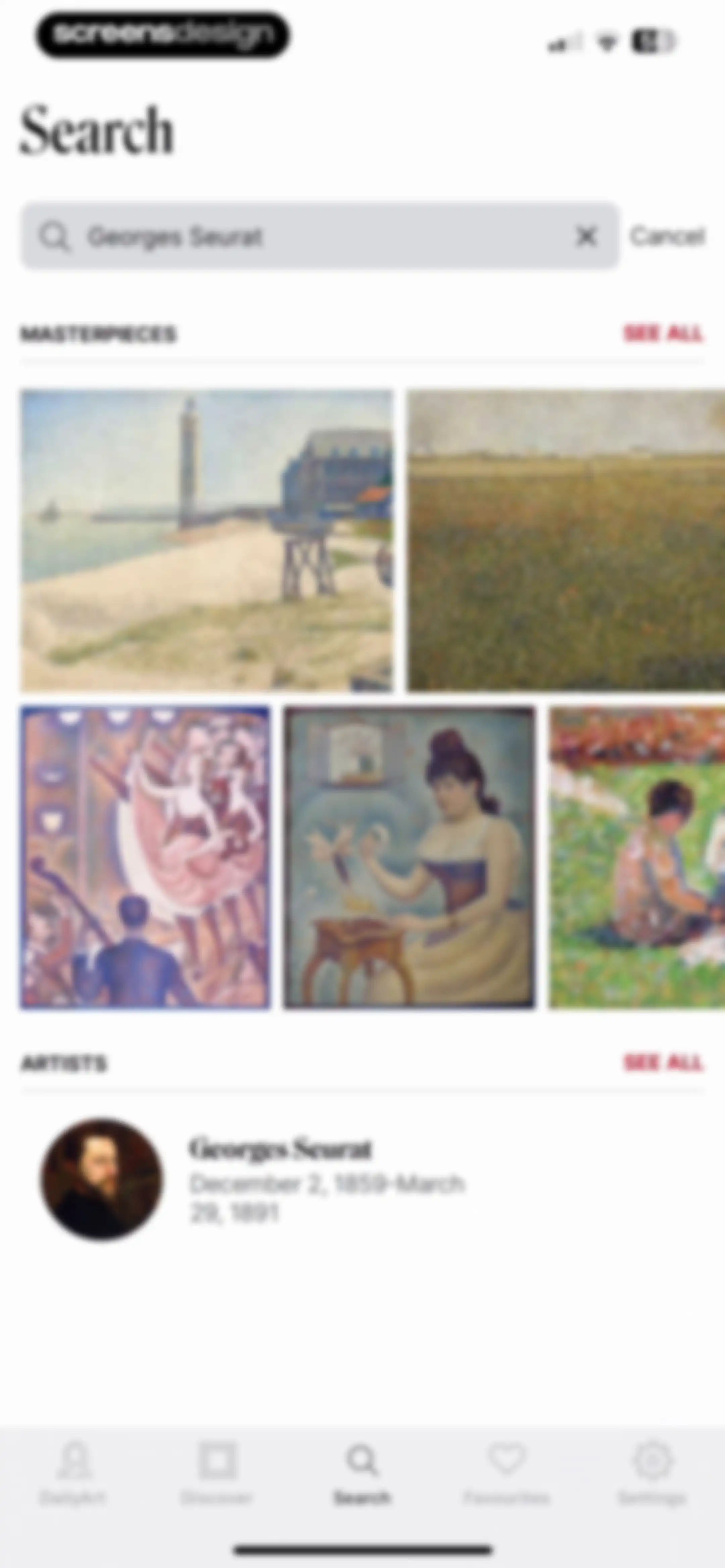Open the Settings tab
Viewport: 725px width, 1568px height.
[652, 1473]
